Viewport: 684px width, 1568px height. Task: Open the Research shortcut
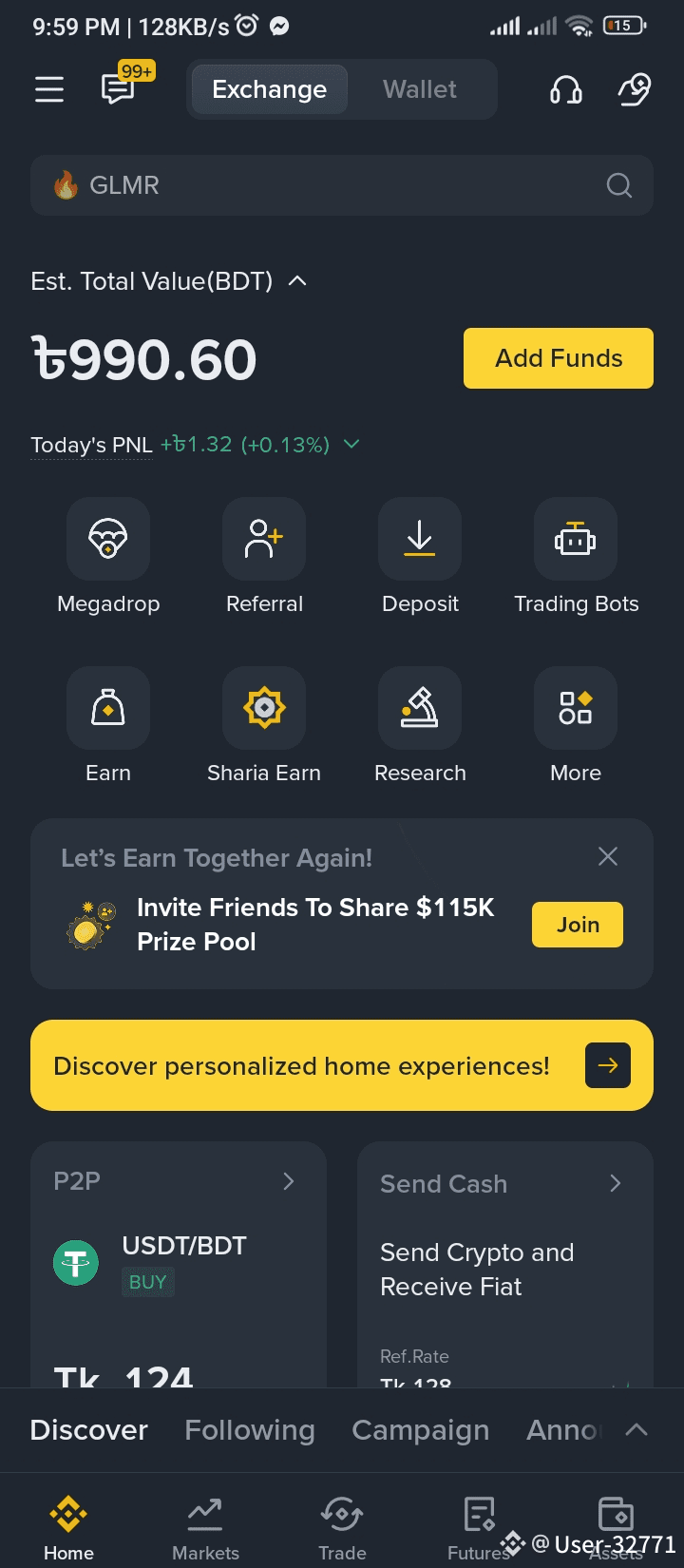[420, 708]
